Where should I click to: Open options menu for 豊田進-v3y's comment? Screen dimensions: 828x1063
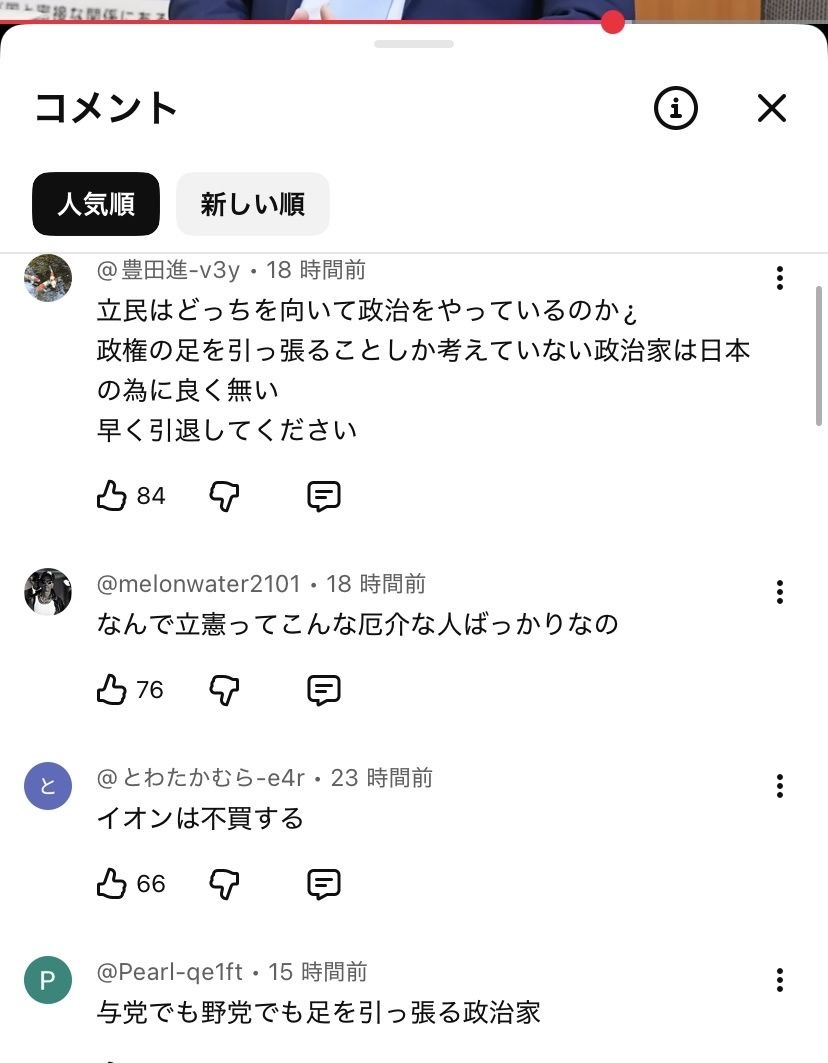pyautogui.click(x=779, y=278)
